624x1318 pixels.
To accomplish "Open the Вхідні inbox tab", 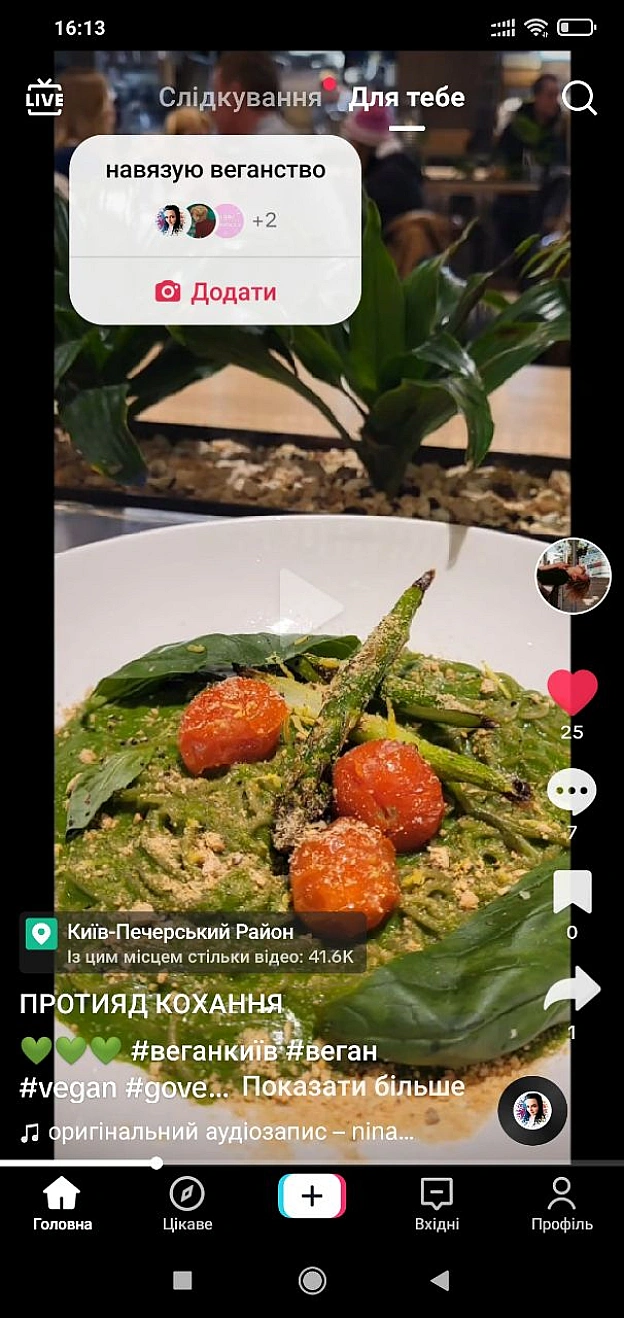I will (437, 1203).
